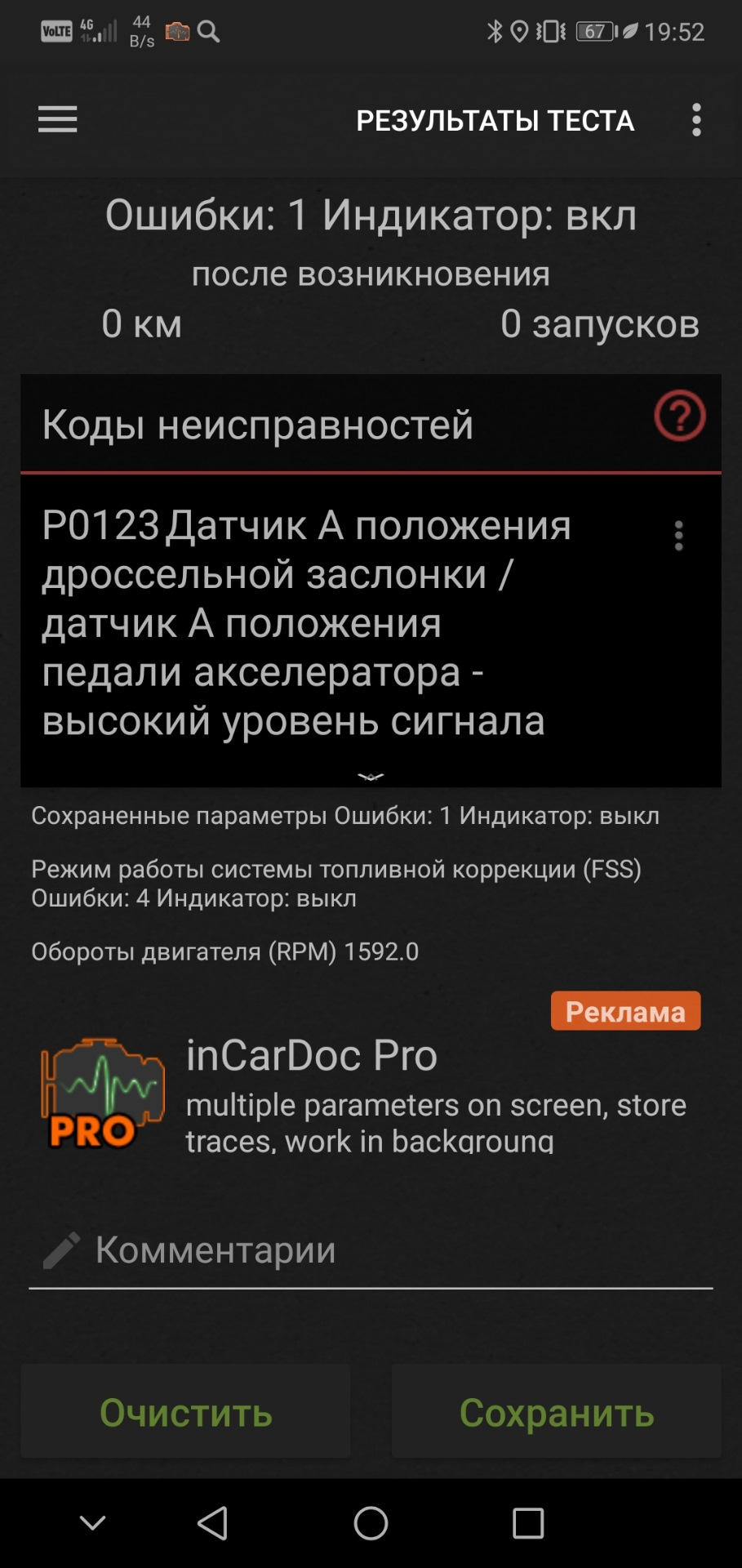Open the recent apps view
The height and width of the screenshot is (1568, 742).
(527, 1523)
